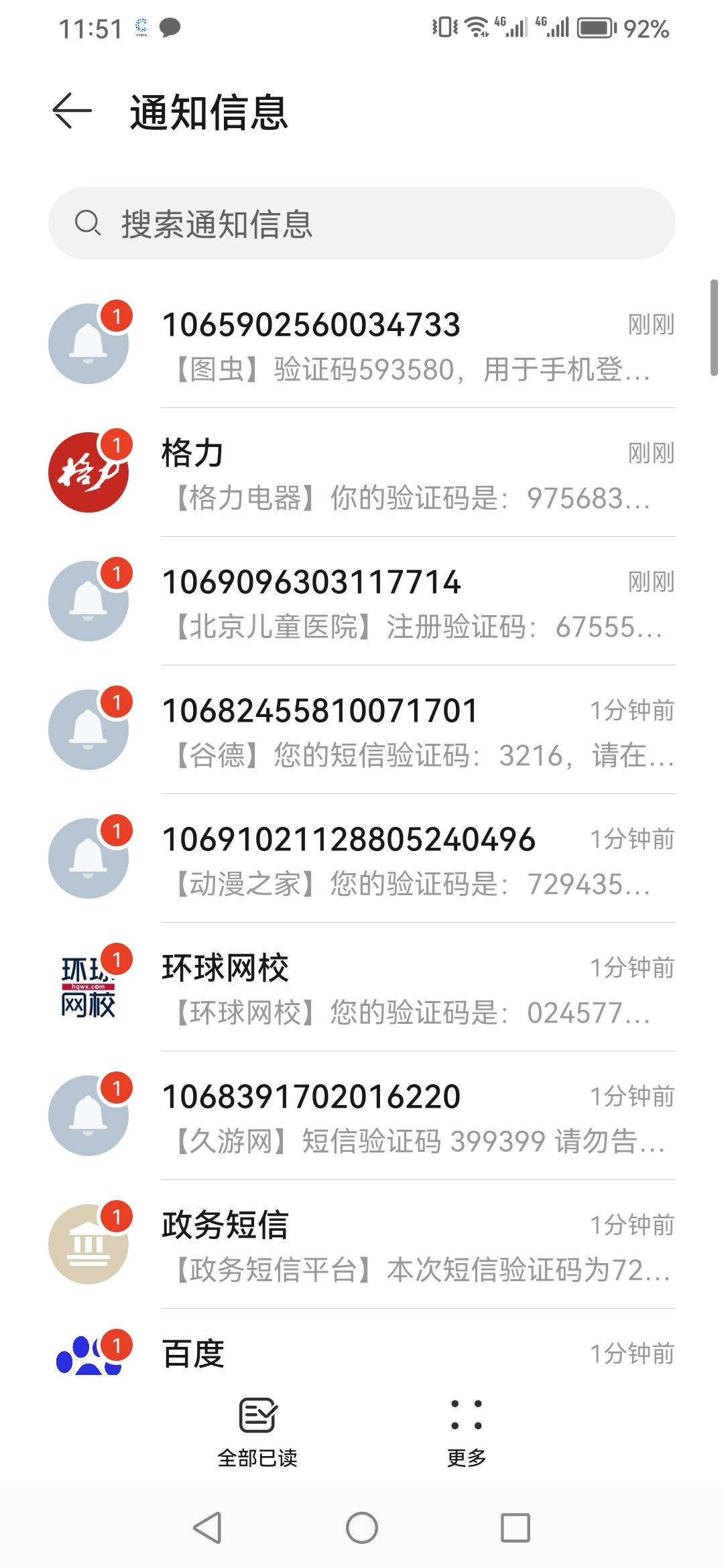Open the 动漫之家 verification code message

[x=362, y=858]
